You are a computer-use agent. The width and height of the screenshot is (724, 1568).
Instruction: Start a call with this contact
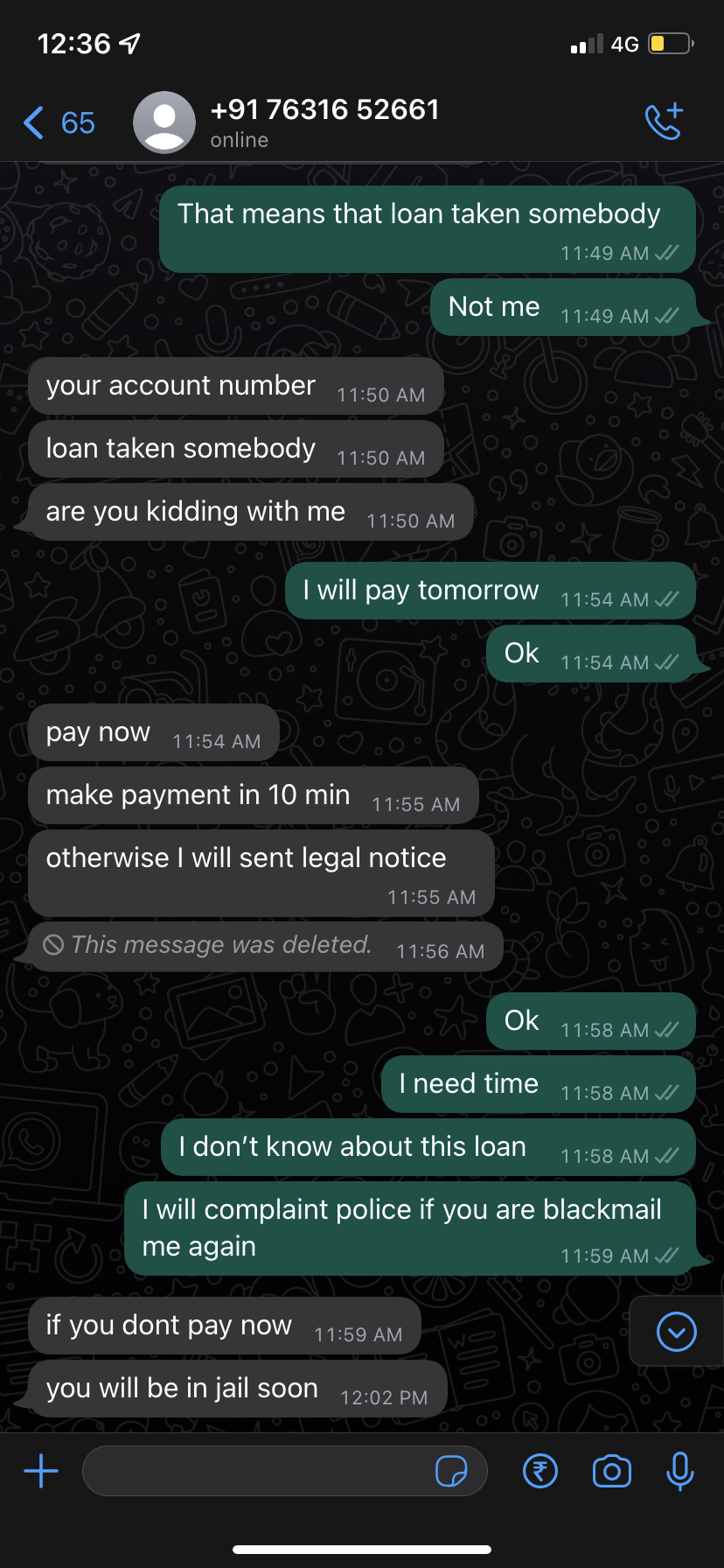[x=663, y=122]
